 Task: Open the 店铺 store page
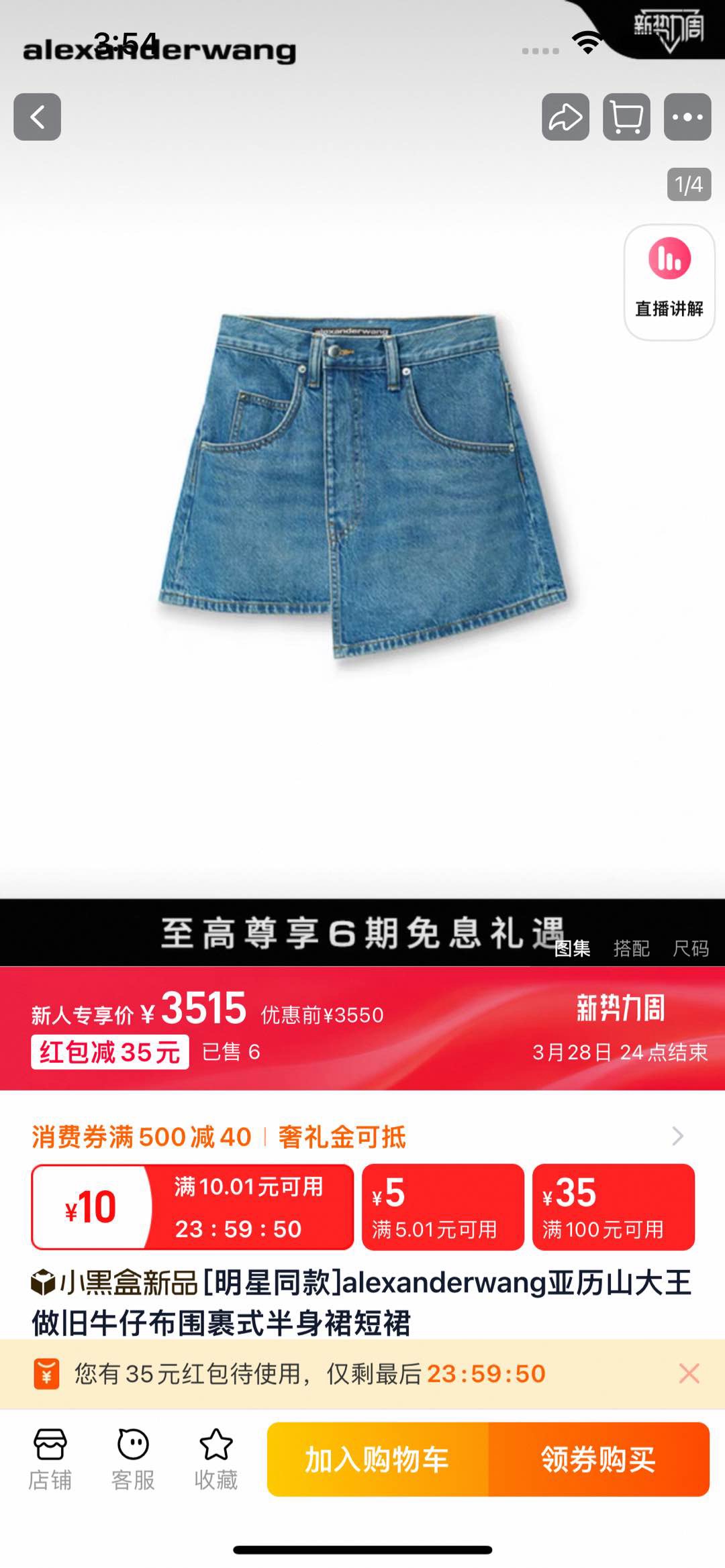[x=50, y=1459]
